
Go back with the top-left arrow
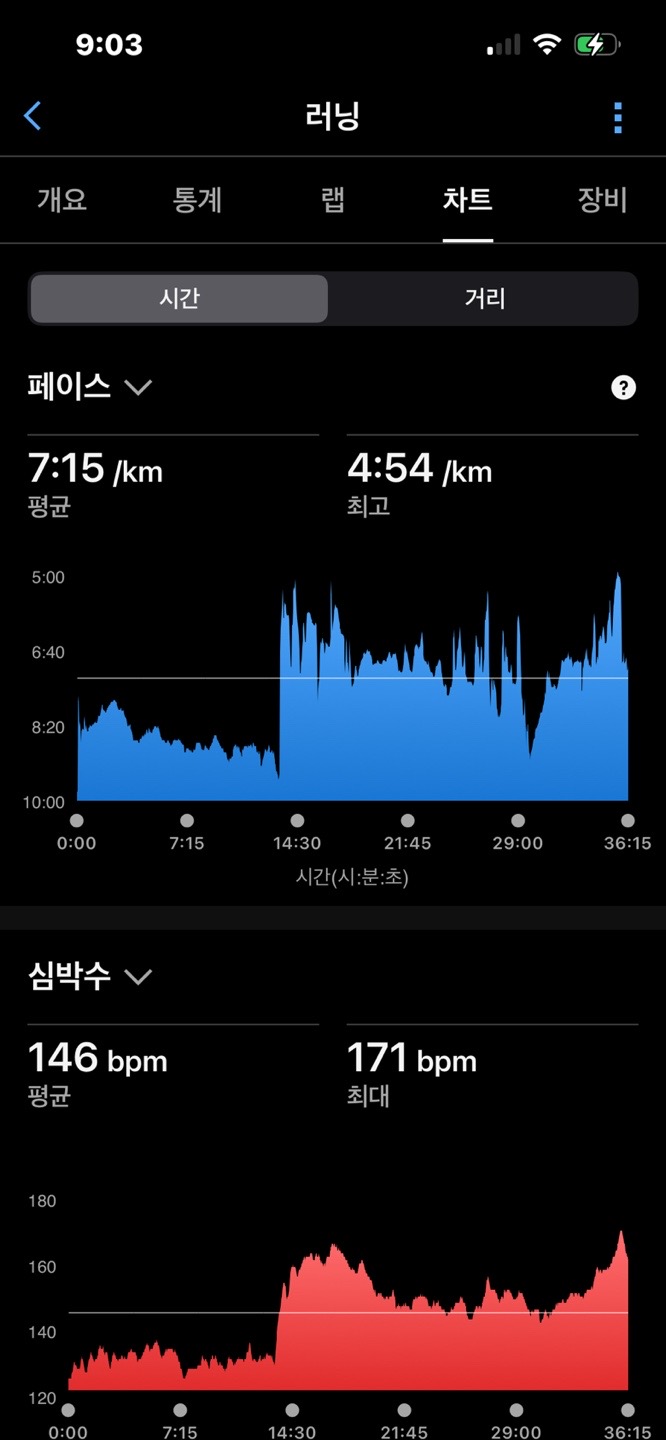pyautogui.click(x=33, y=116)
